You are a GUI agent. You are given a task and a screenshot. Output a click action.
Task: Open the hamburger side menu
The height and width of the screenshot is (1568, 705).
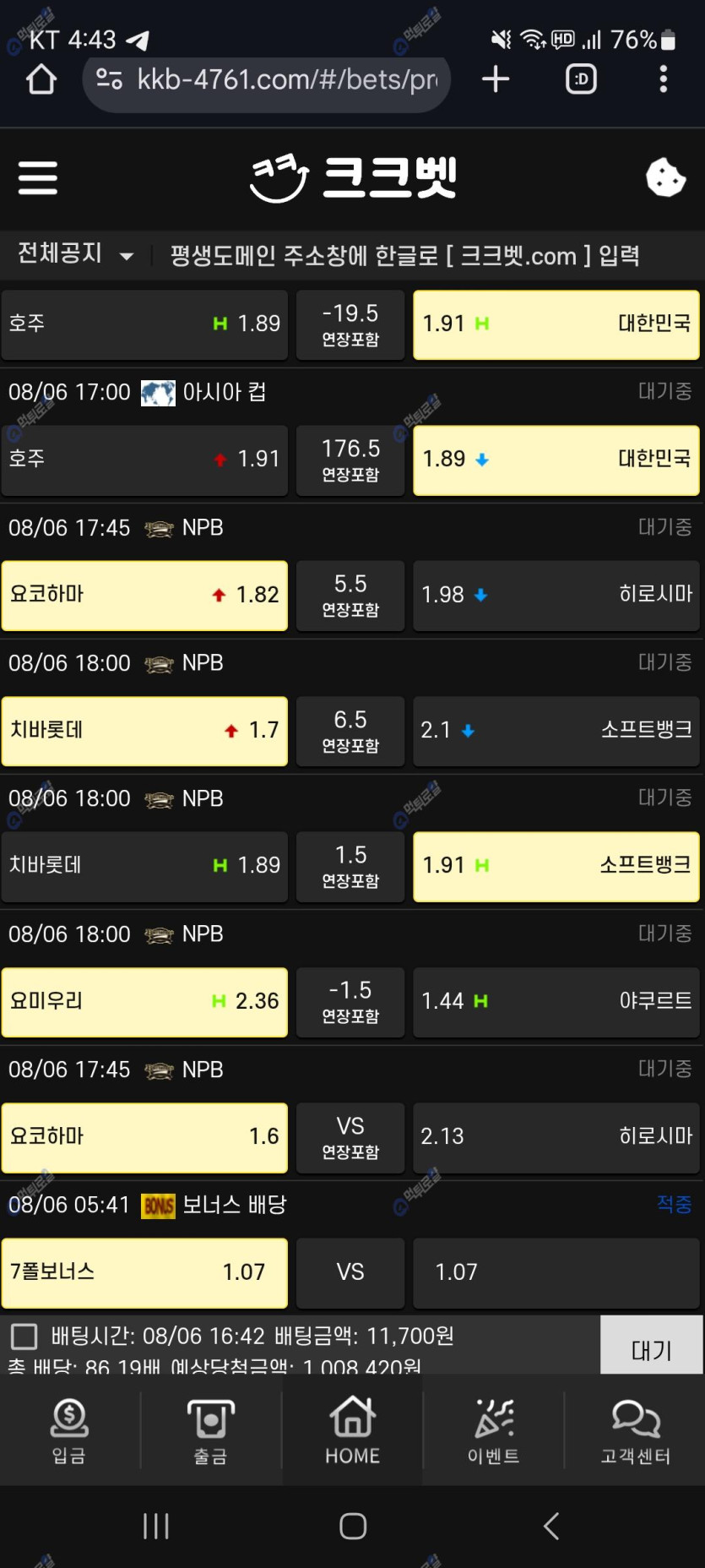tap(38, 178)
